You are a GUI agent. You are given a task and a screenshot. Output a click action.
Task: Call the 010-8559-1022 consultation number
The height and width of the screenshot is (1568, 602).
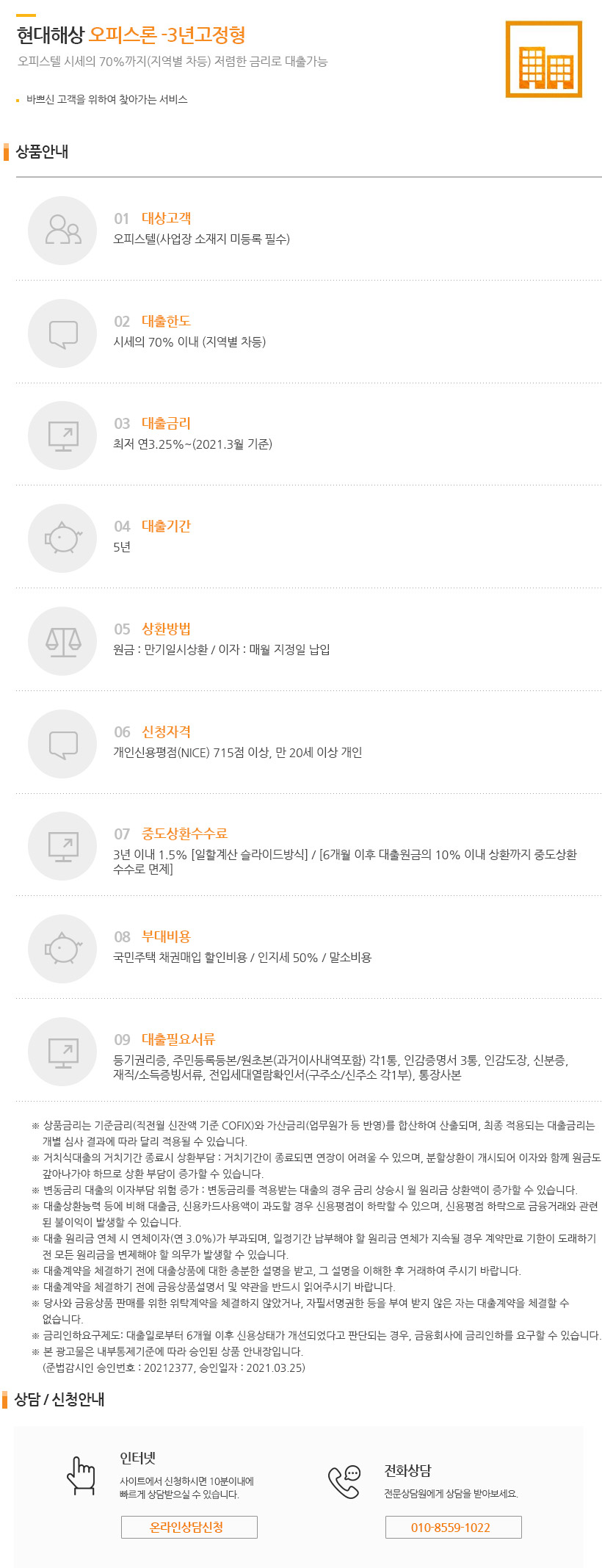[x=452, y=1526]
